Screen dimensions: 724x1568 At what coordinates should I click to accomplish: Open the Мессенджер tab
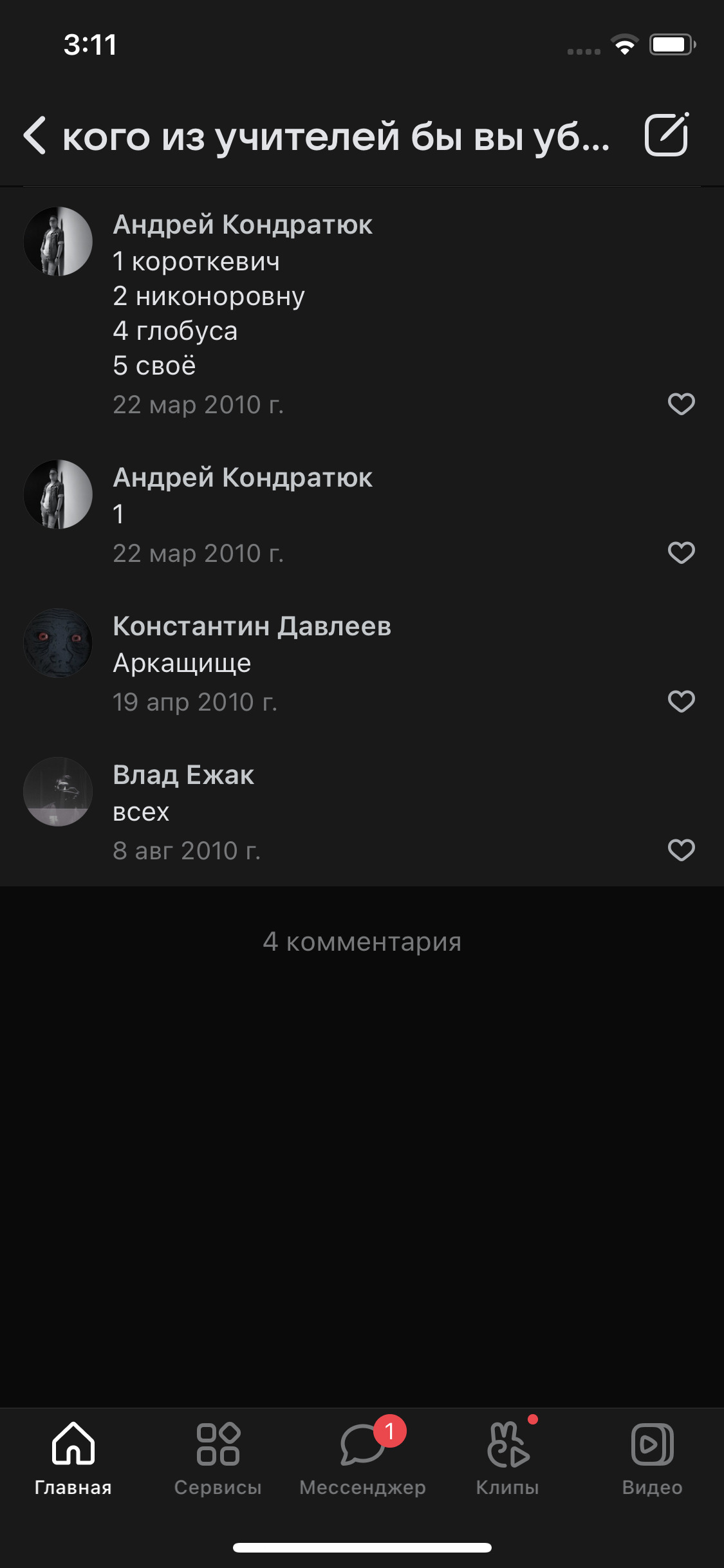[x=362, y=1457]
